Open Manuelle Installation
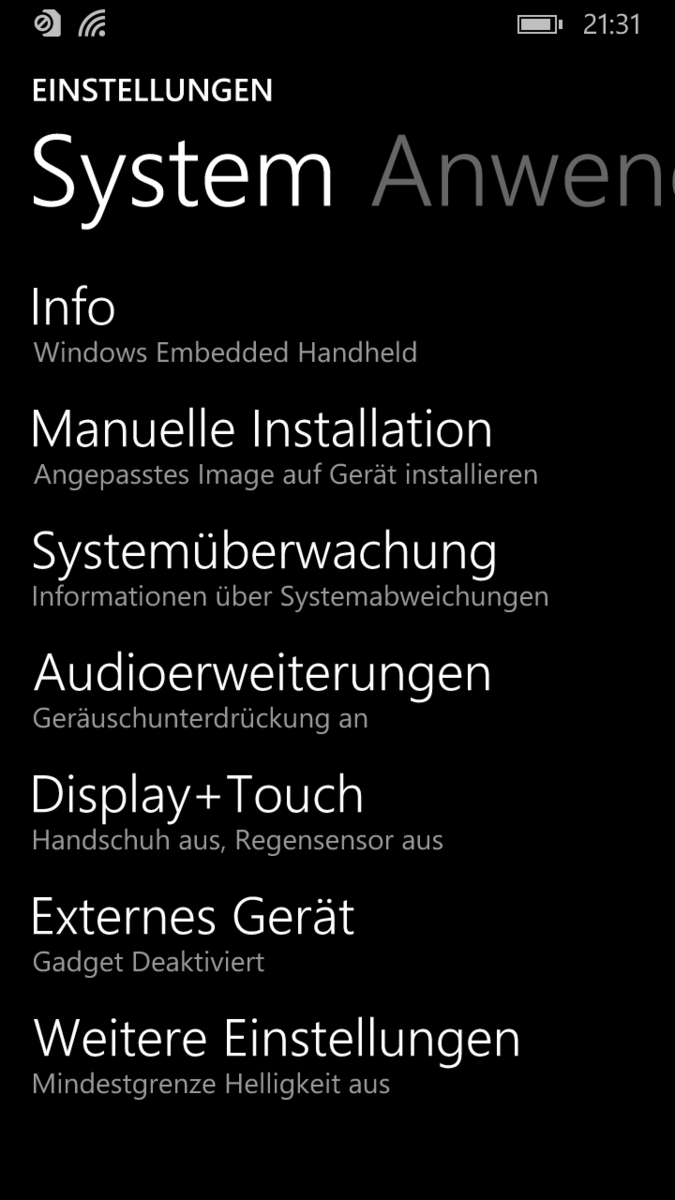Image resolution: width=675 pixels, height=1200 pixels. click(337, 447)
